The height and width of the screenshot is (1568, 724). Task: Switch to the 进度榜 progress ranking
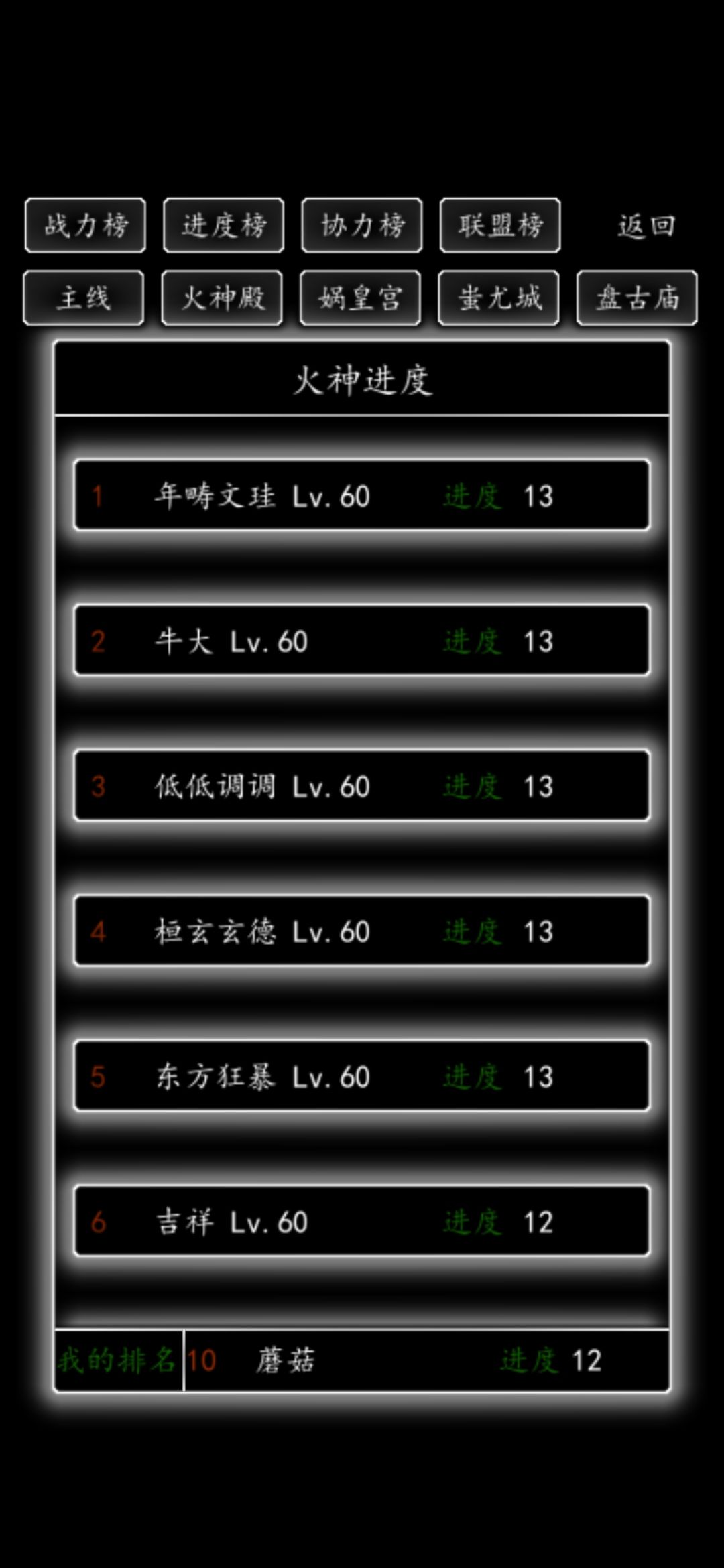coord(223,226)
